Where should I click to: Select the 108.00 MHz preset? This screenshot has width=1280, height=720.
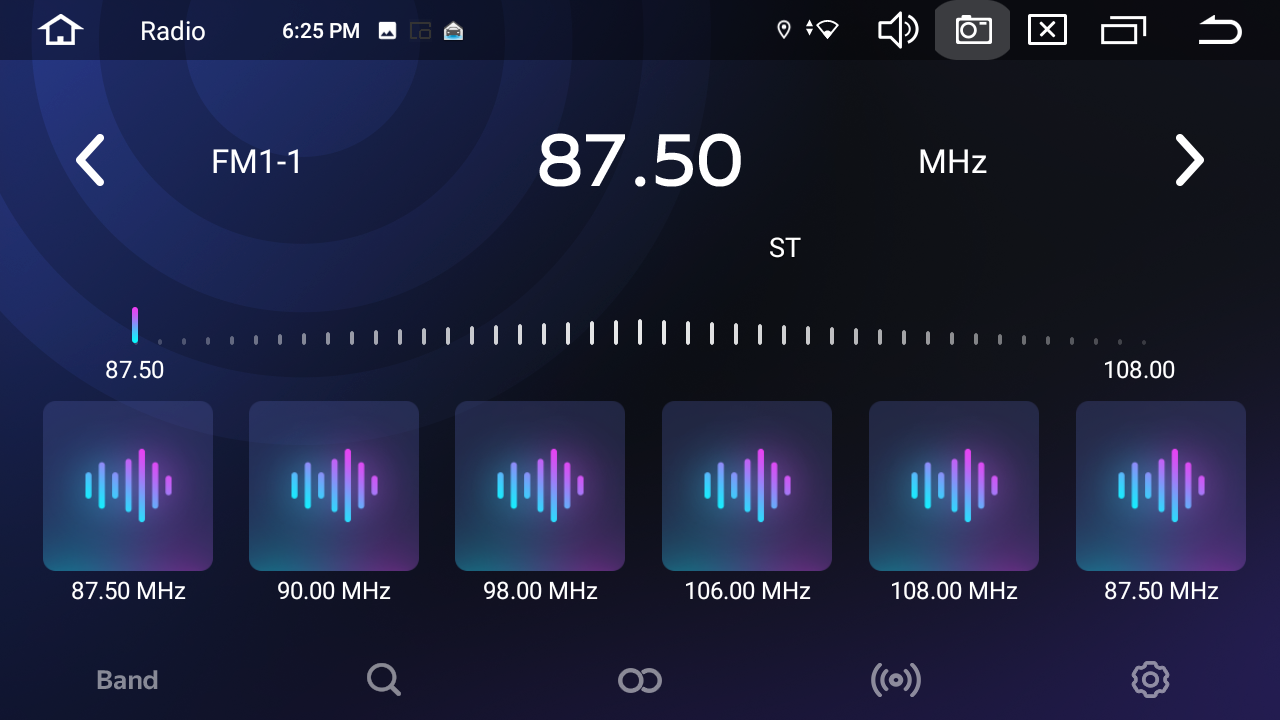click(x=954, y=486)
